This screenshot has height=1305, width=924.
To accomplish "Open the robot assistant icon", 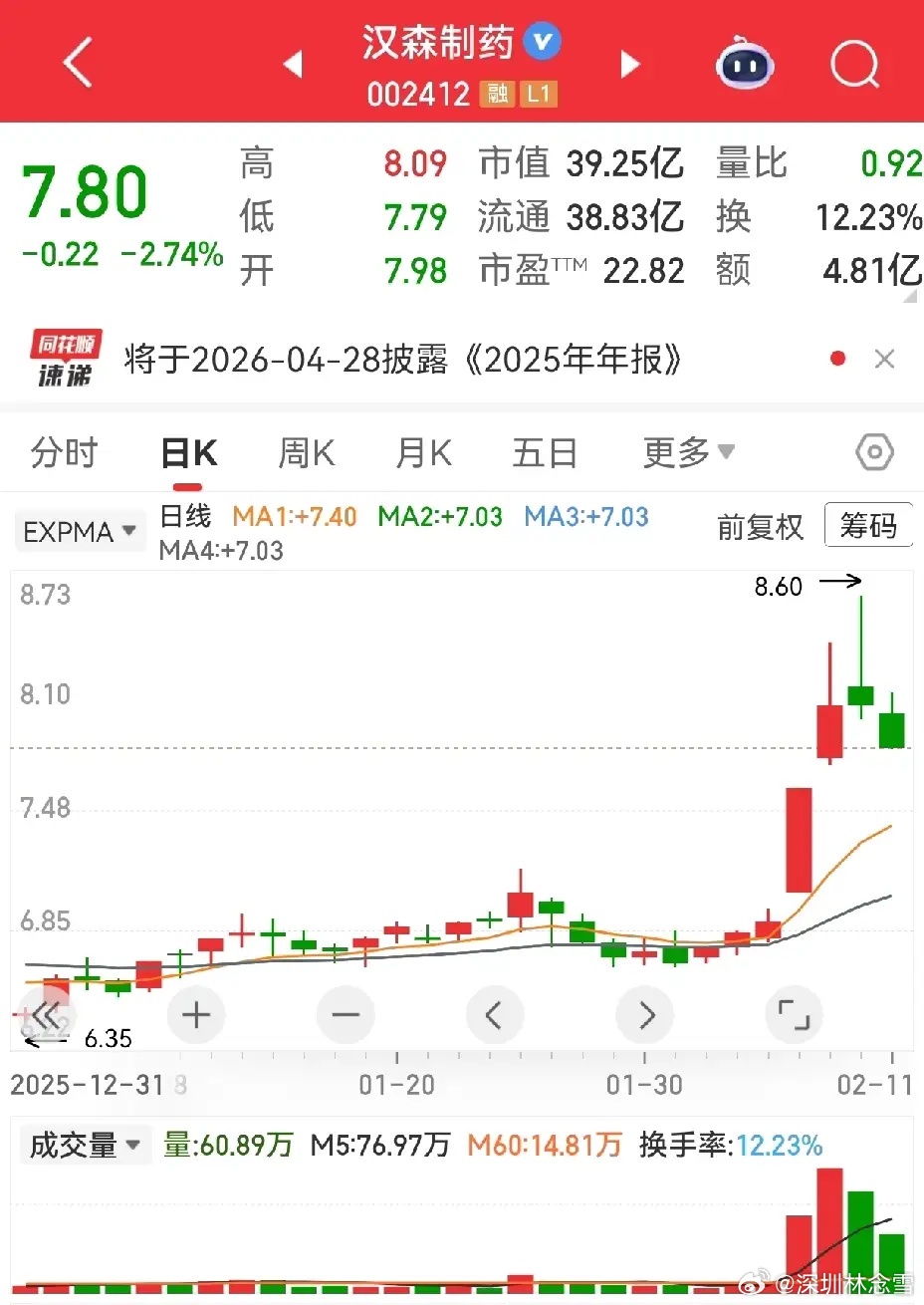I will [x=746, y=64].
